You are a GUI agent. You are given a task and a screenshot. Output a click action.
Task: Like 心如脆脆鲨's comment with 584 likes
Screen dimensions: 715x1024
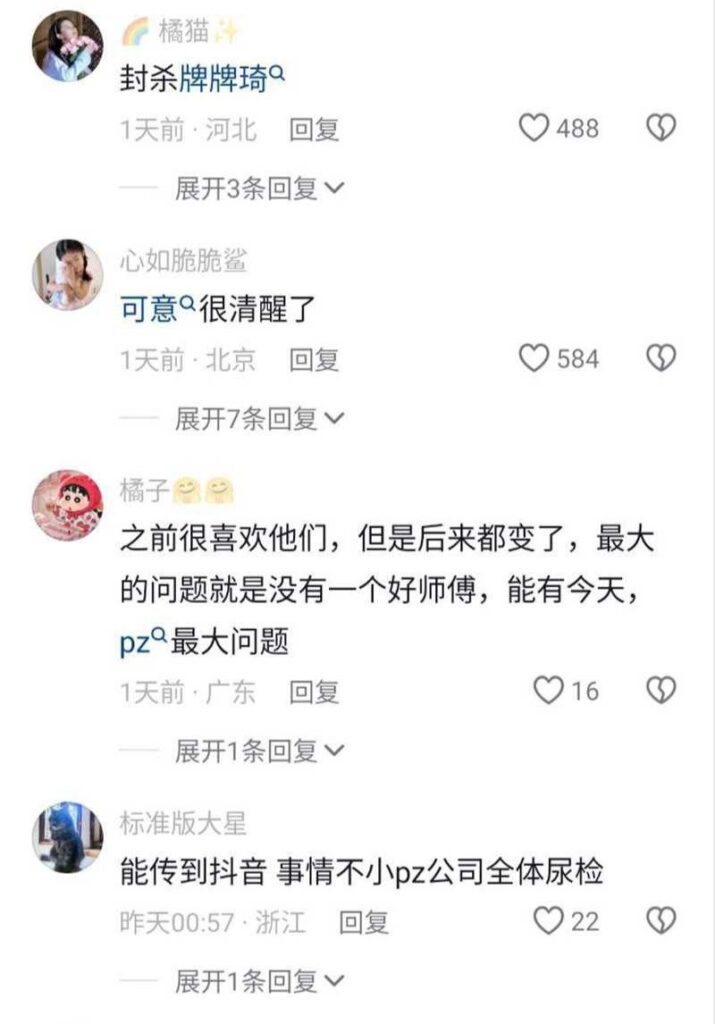click(x=536, y=358)
